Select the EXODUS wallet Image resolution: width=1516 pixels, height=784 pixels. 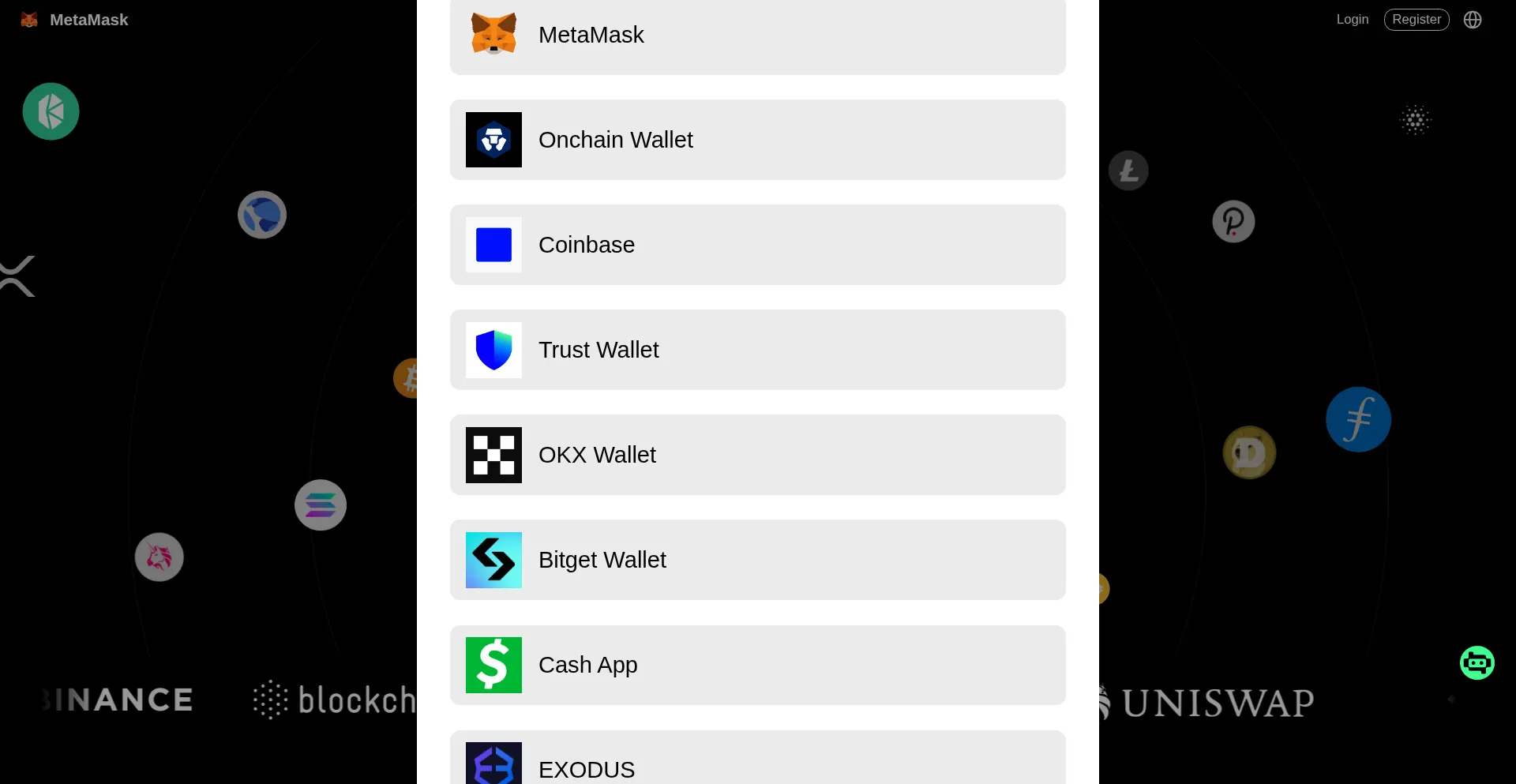point(756,764)
